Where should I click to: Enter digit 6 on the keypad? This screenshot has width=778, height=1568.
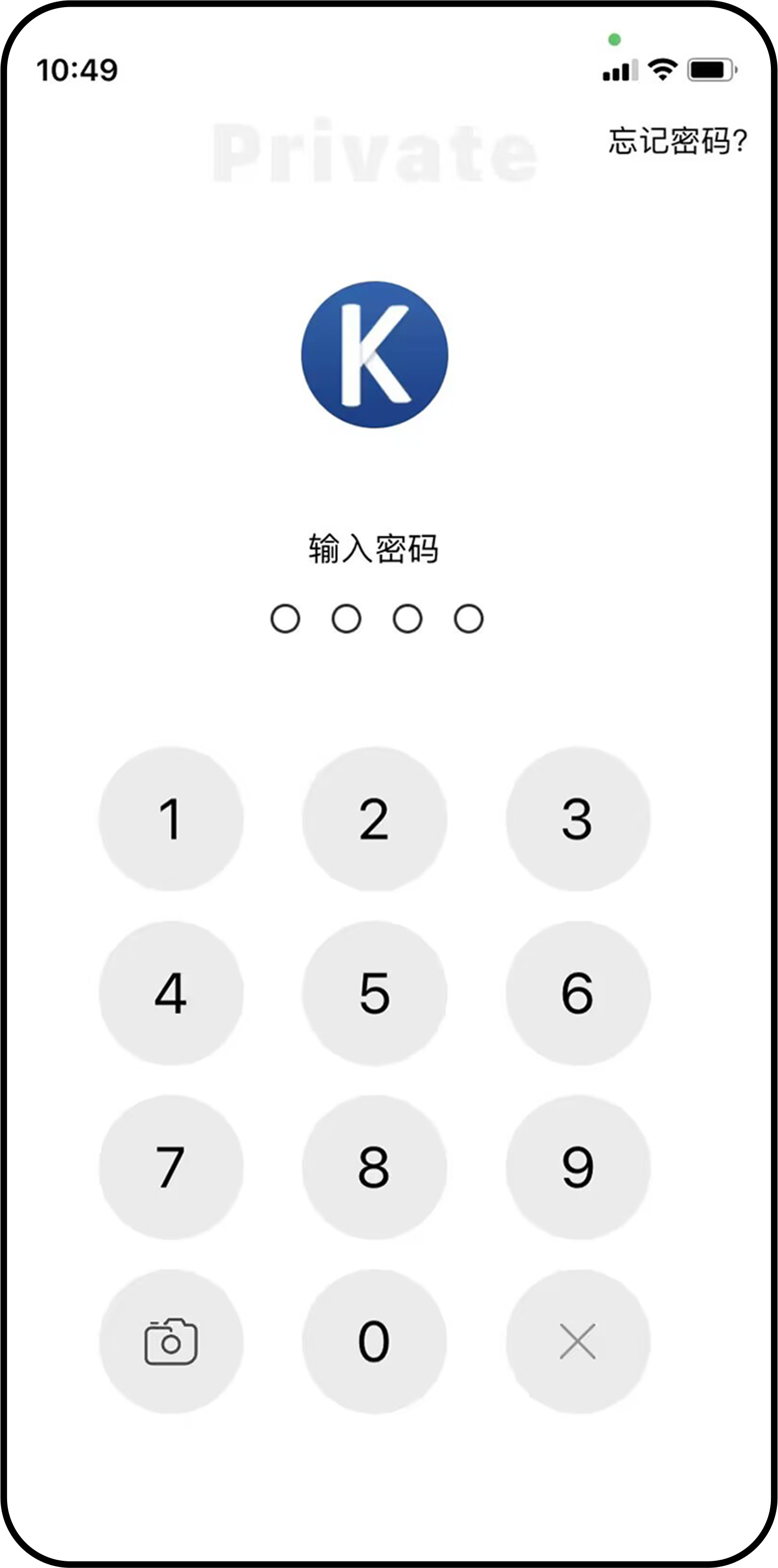click(x=577, y=993)
